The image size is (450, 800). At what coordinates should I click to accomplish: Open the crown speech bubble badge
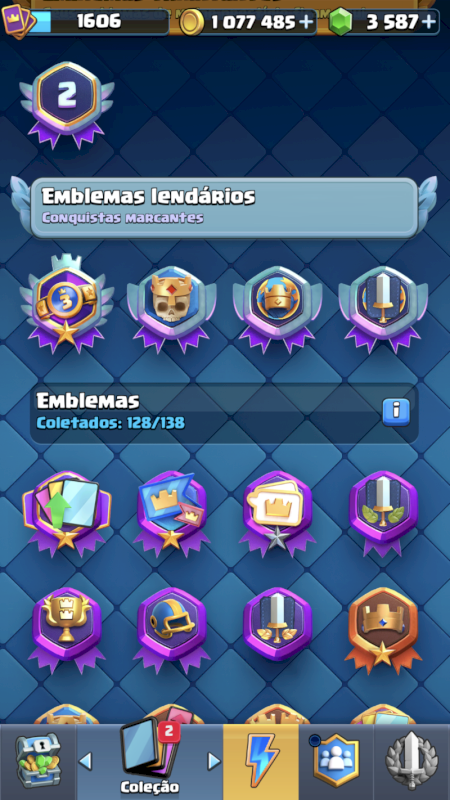tap(277, 515)
